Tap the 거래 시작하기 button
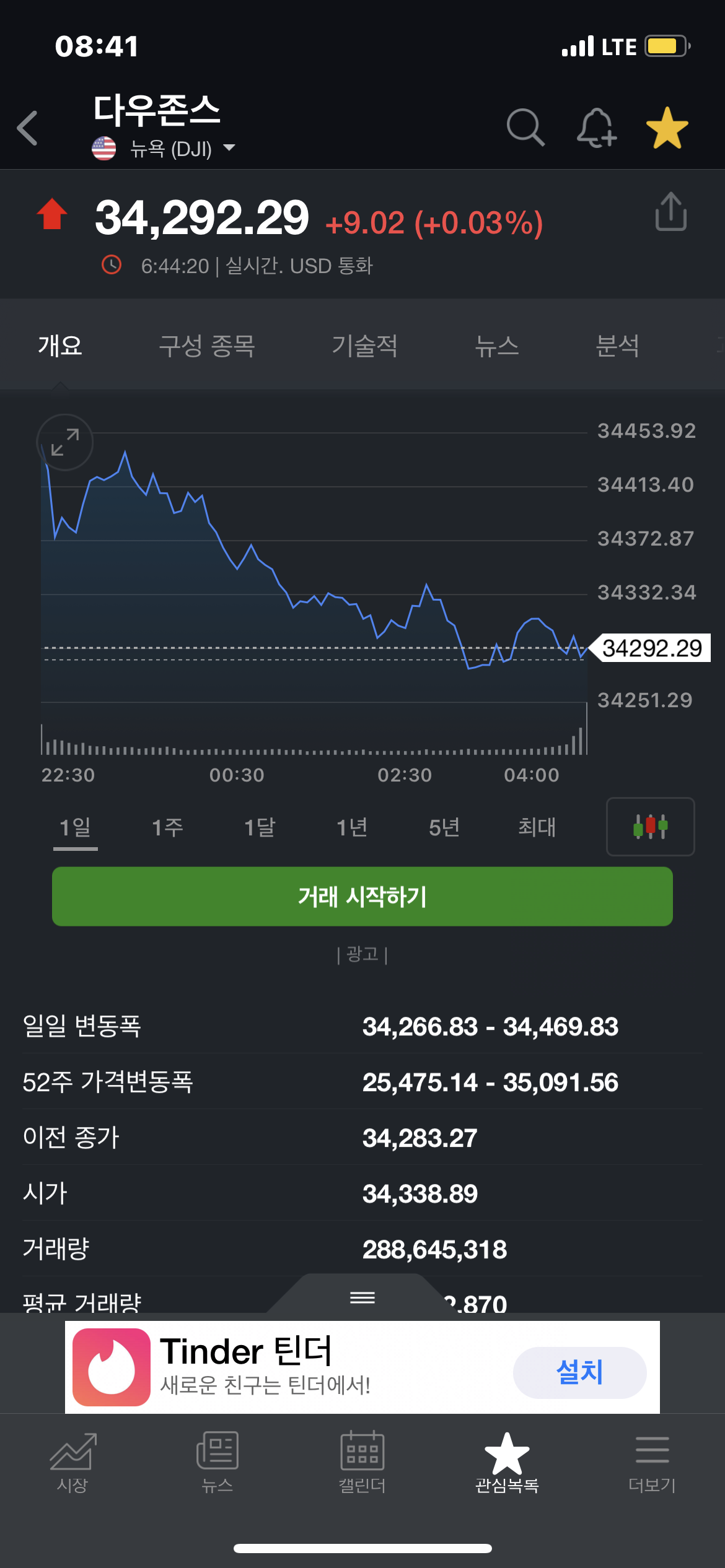The image size is (725, 1568). coord(362,896)
